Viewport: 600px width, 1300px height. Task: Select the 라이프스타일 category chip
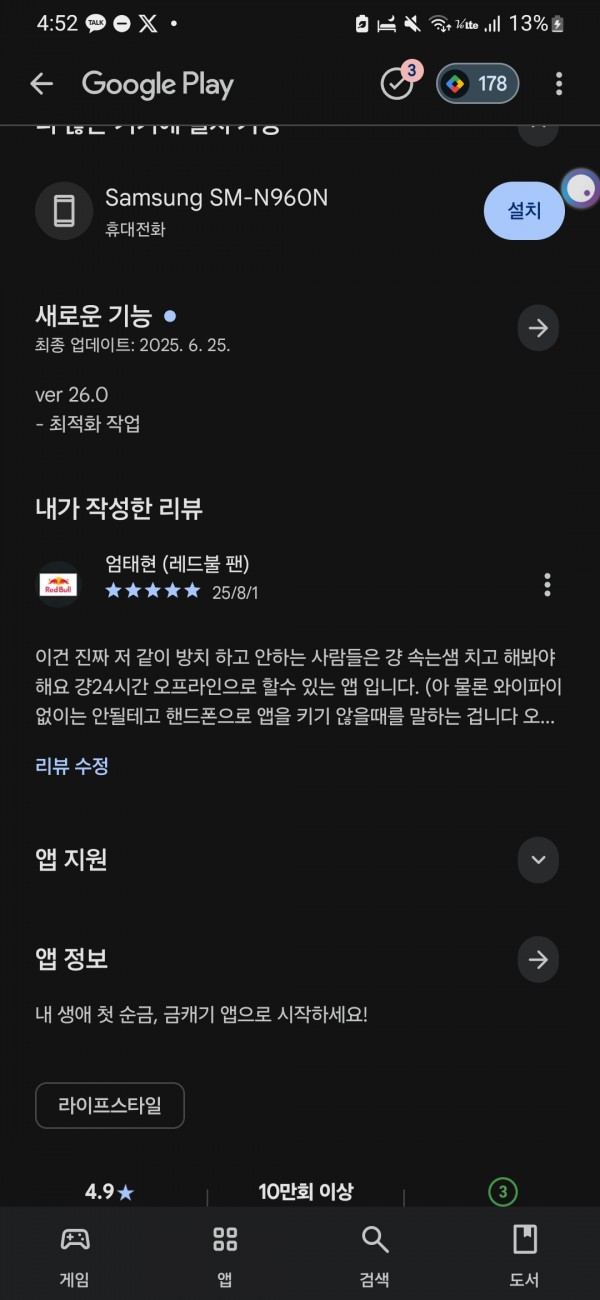pos(110,1105)
